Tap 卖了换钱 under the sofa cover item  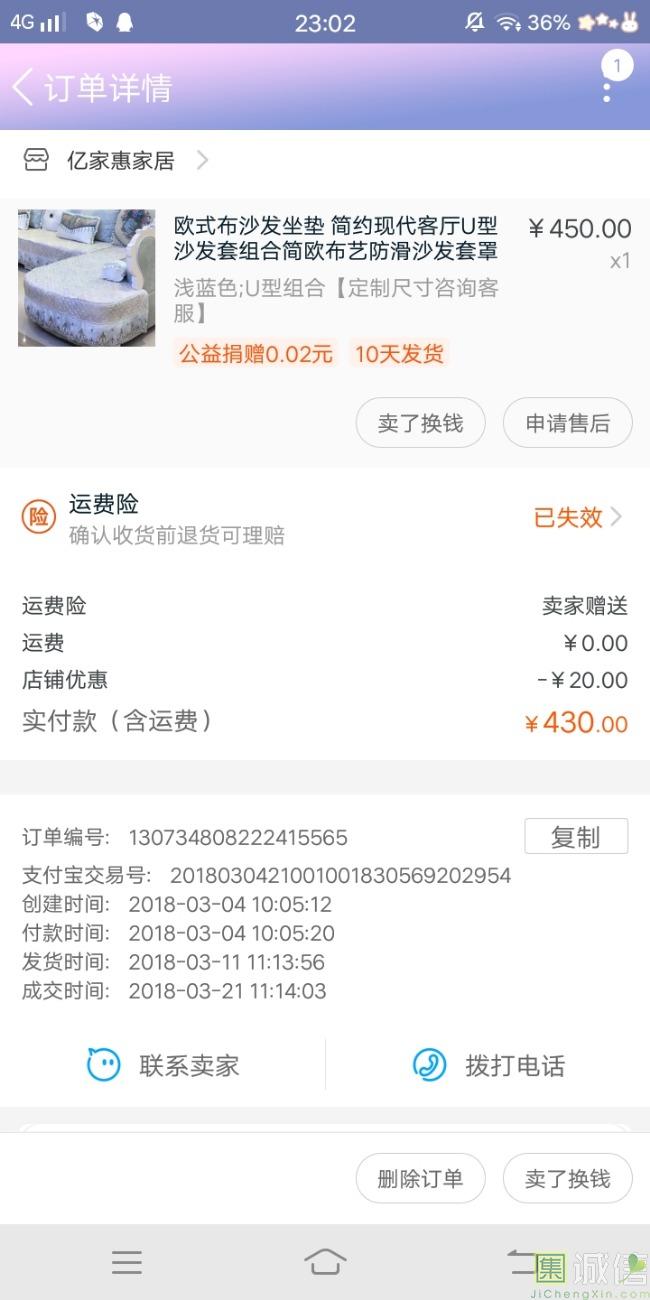[420, 423]
